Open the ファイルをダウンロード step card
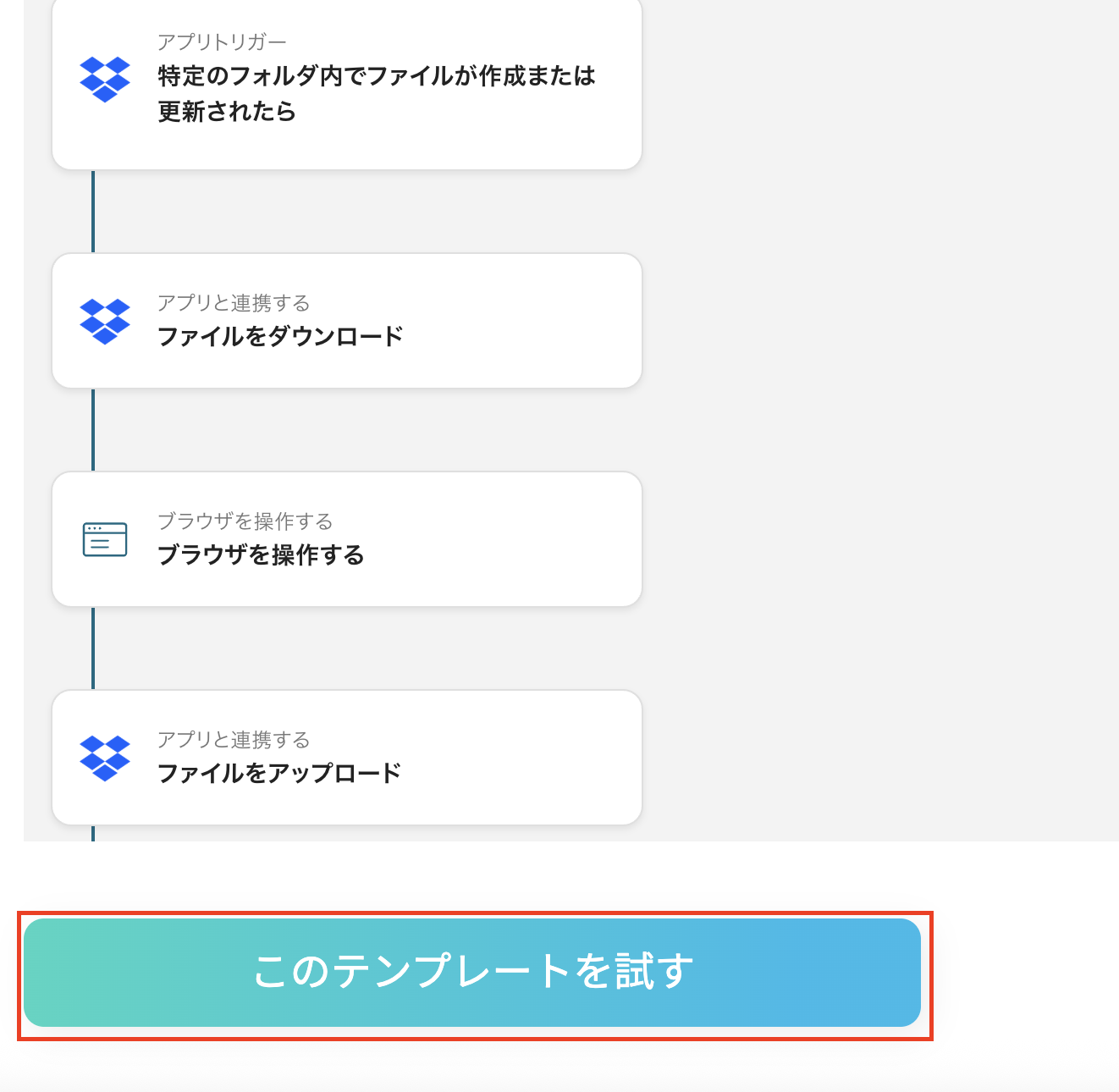Image resolution: width=1119 pixels, height=1092 pixels. 347,321
